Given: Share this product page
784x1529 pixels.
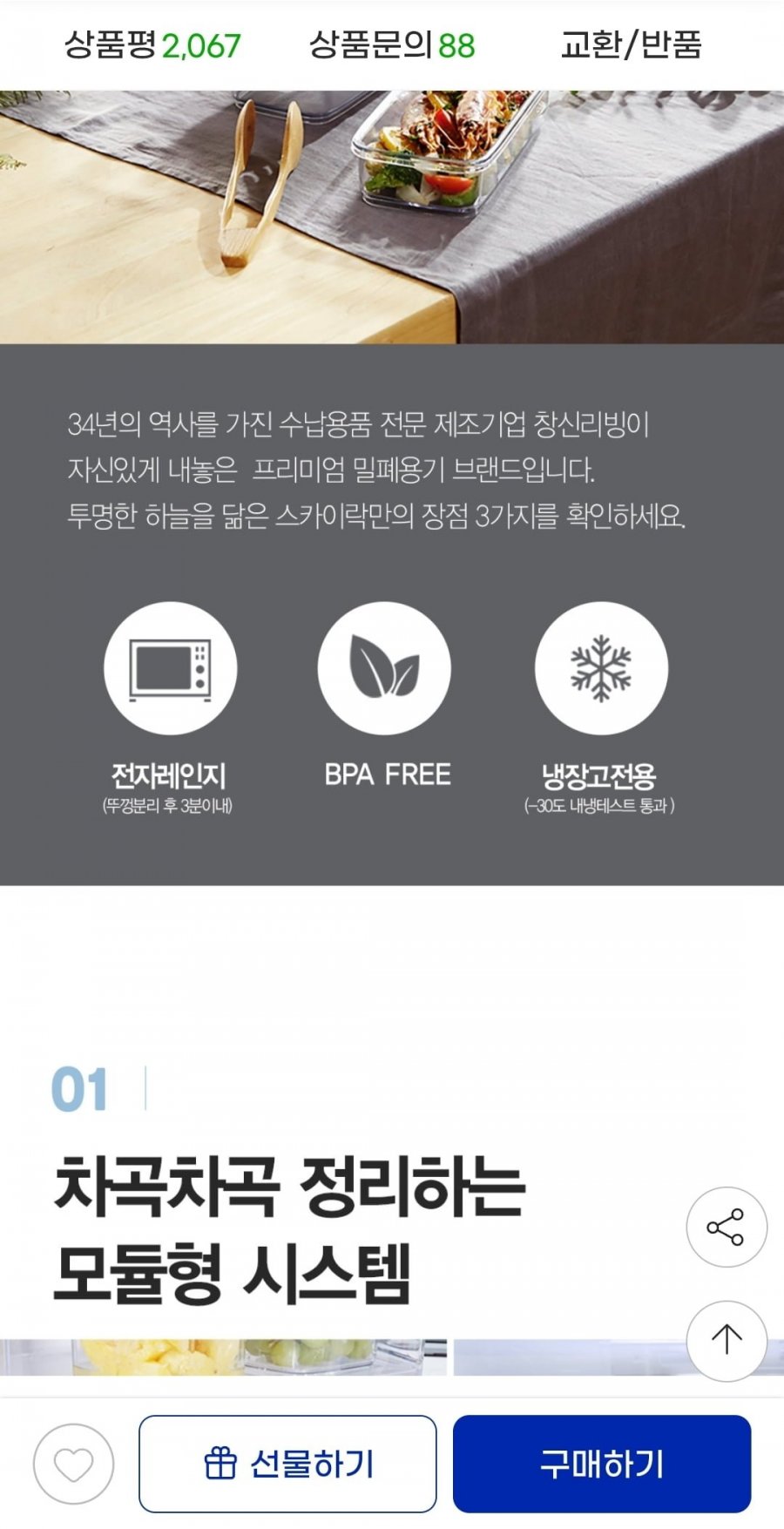Looking at the screenshot, I should coord(726,1227).
